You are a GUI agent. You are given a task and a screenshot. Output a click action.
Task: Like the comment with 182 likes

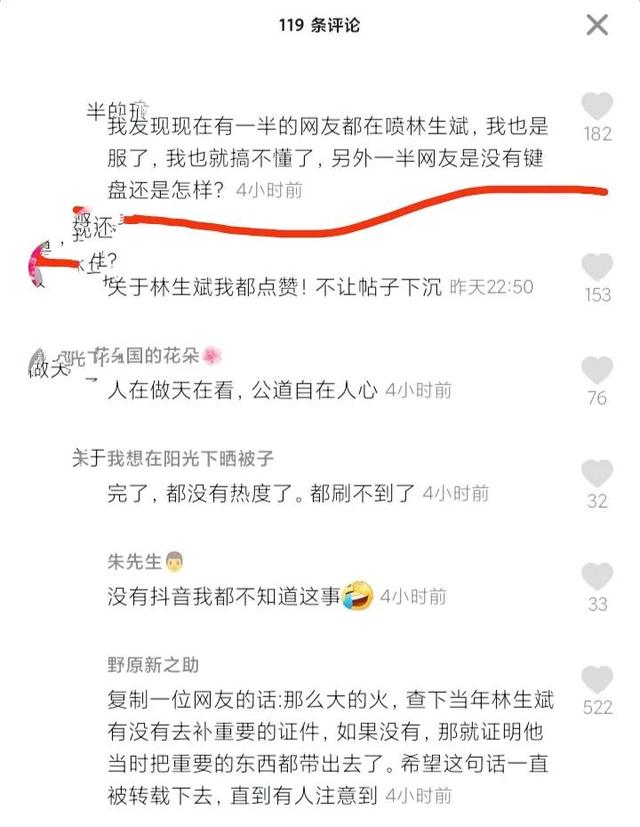point(597,105)
